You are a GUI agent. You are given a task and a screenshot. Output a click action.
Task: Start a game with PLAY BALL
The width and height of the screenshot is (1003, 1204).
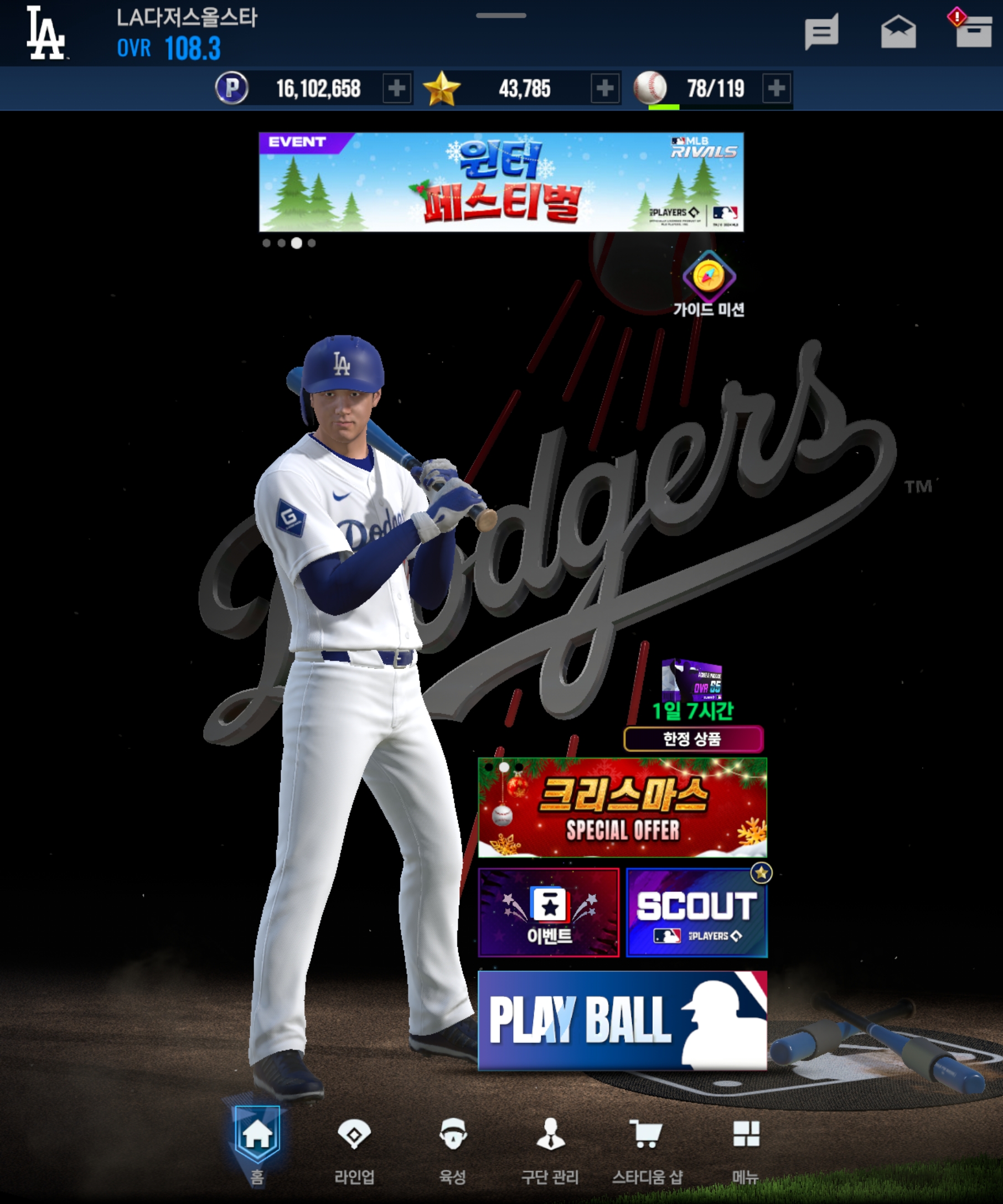622,1020
